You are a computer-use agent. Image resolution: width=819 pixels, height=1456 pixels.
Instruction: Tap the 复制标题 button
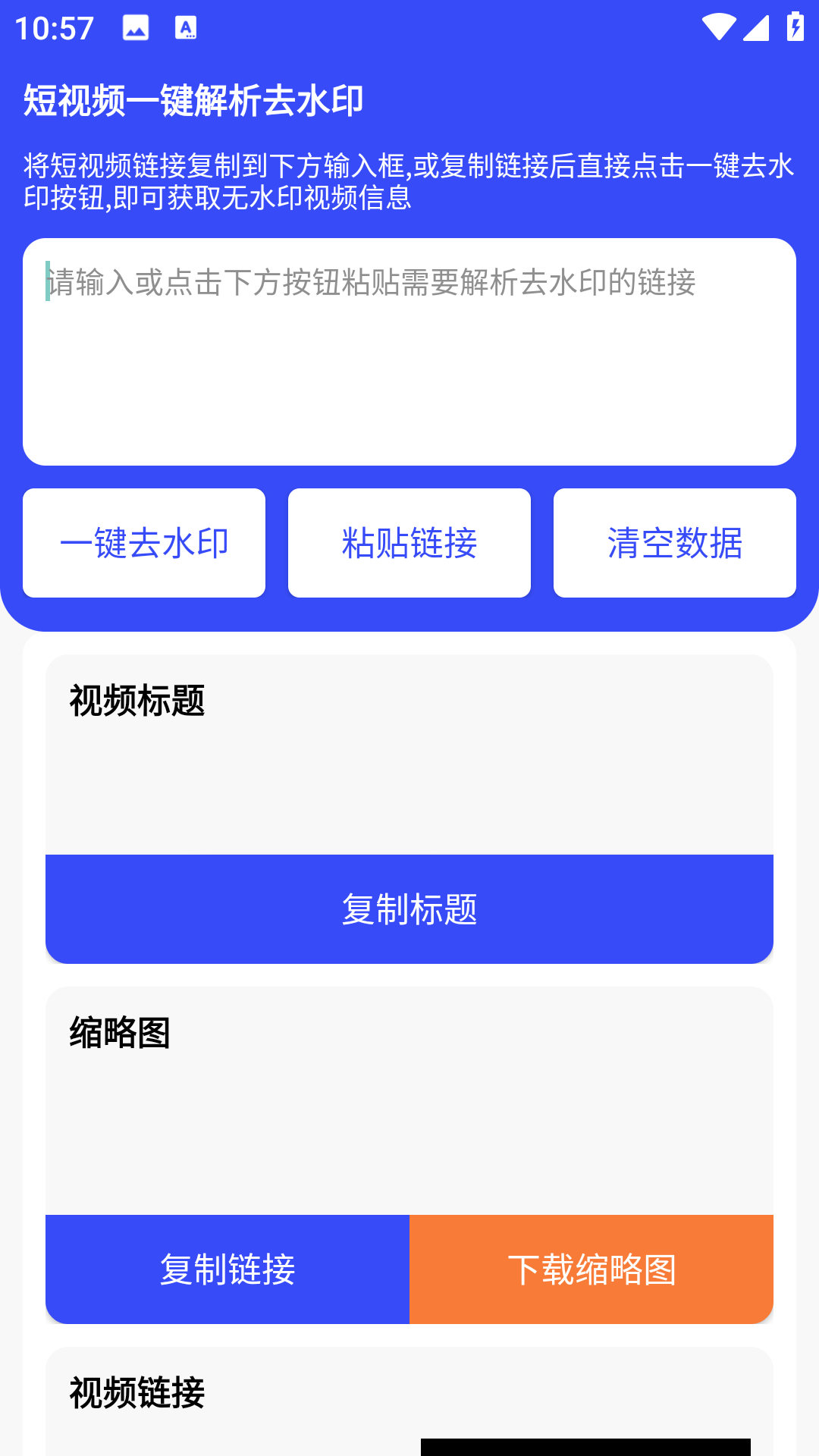tap(409, 908)
